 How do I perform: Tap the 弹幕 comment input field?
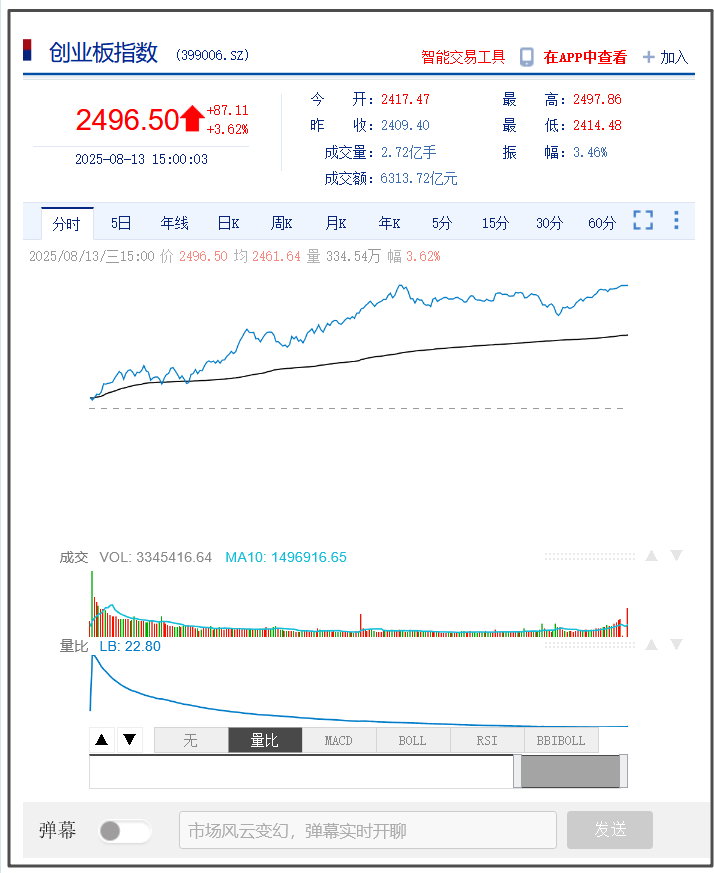tap(367, 831)
